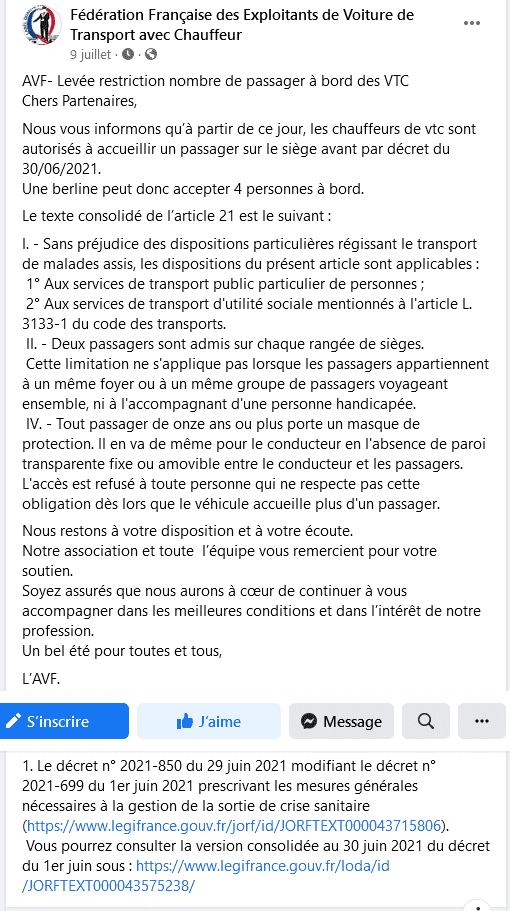The width and height of the screenshot is (510, 911).
Task: Open the Fédération Française des Exploitants page name
Action: tap(242, 25)
